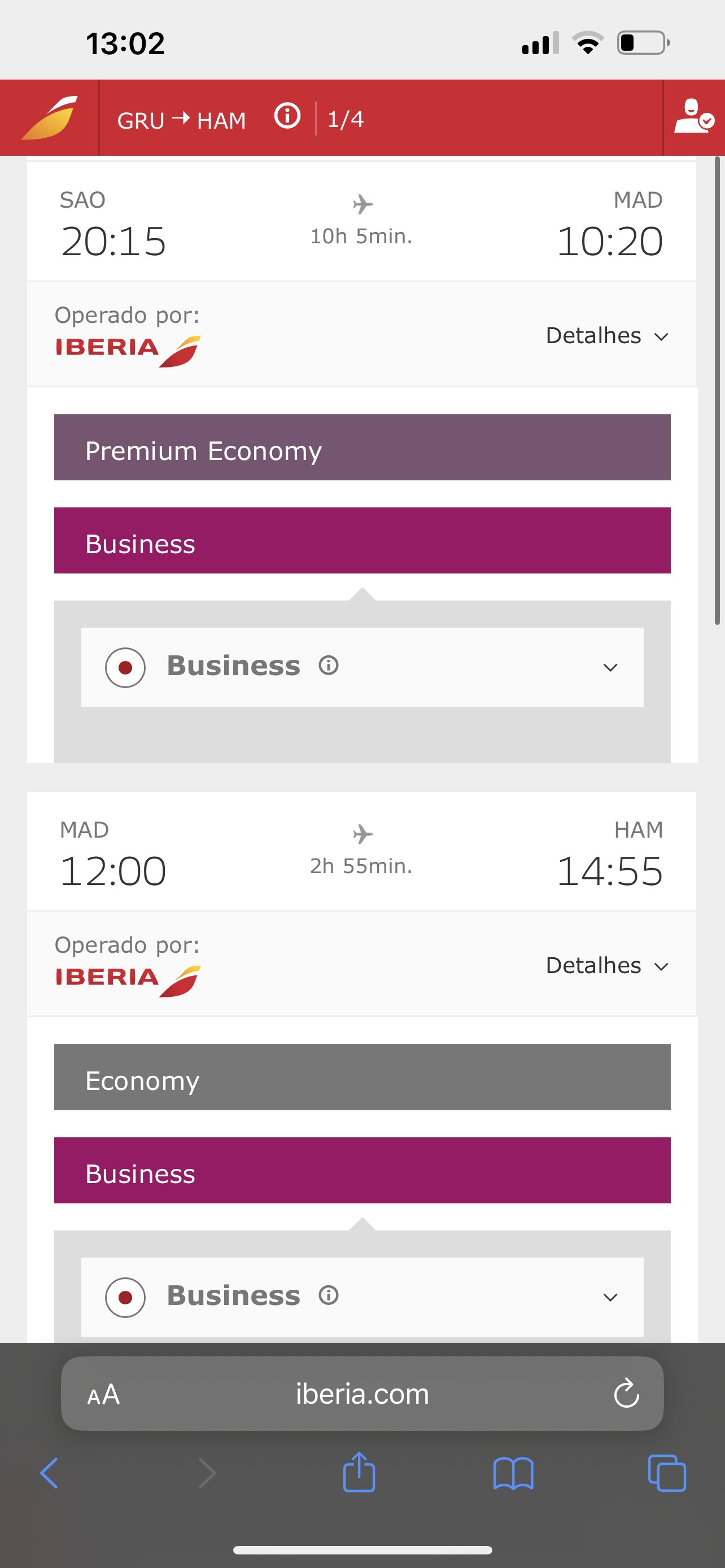This screenshot has width=725, height=1568.
Task: Select Premium Economy for SAO–MAD flight
Action: tap(362, 448)
